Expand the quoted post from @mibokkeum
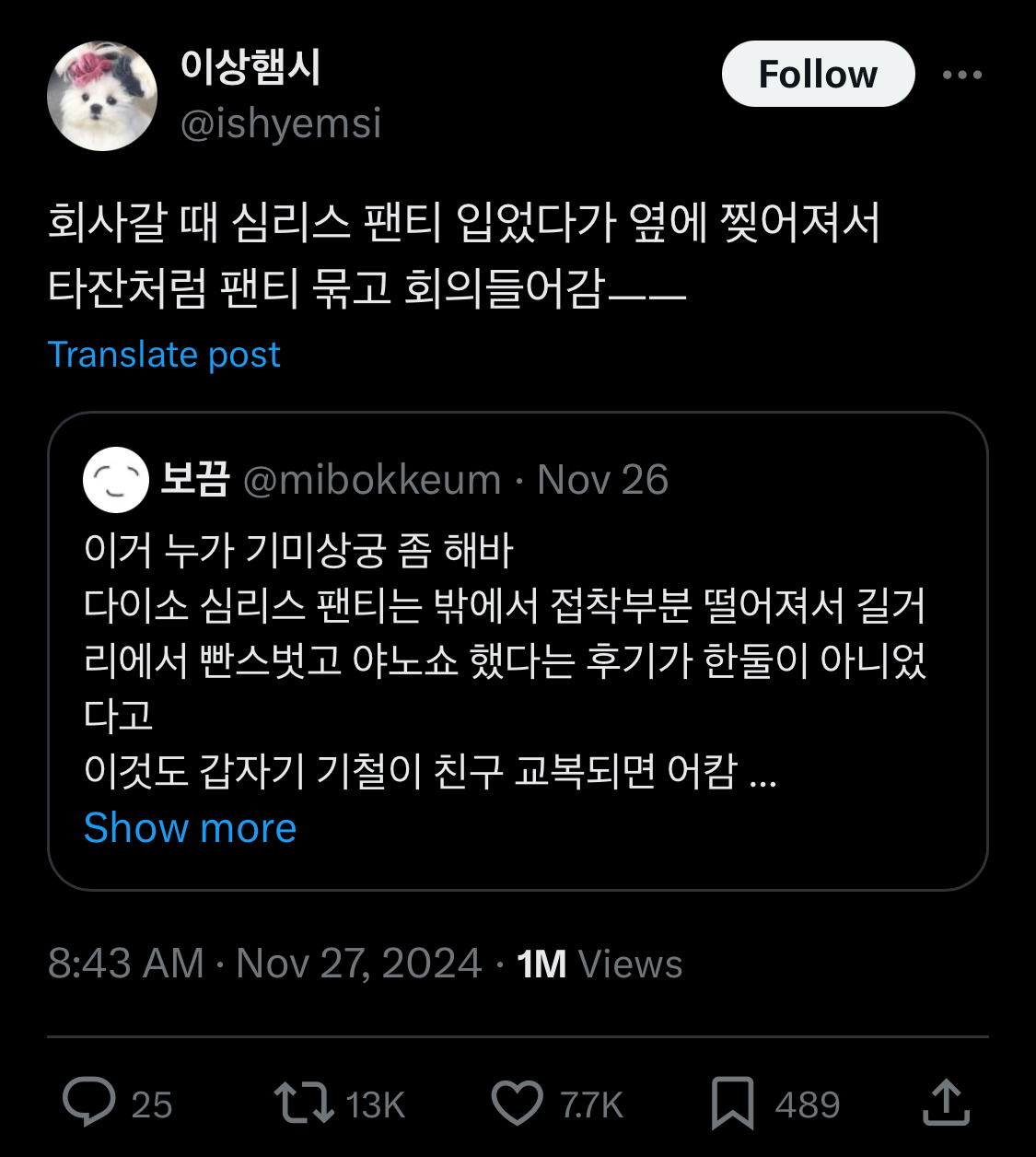 191,827
